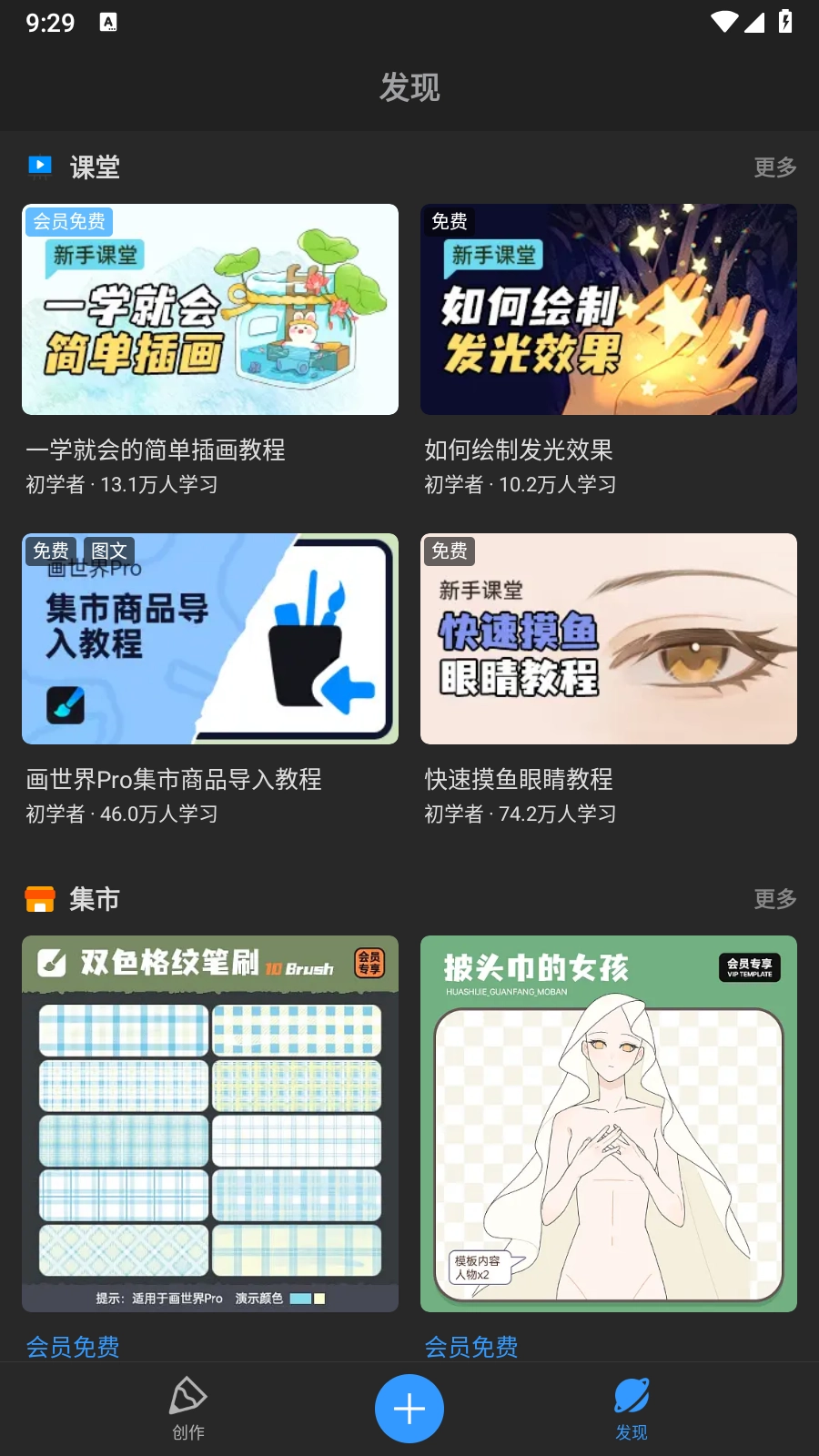Open the 披头巾的女孩 template
This screenshot has width=819, height=1456.
pyautogui.click(x=608, y=1124)
